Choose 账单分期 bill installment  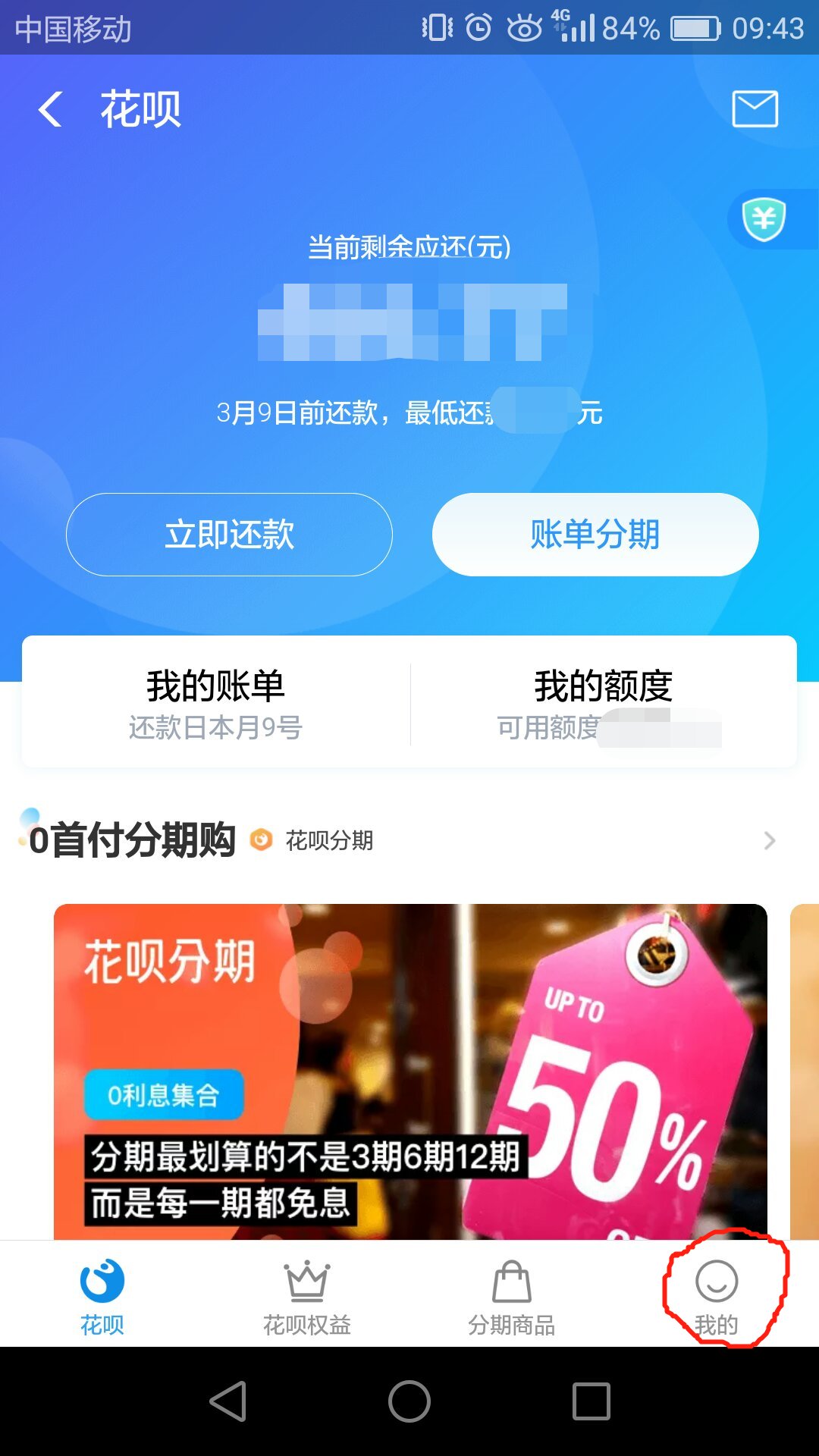[x=595, y=535]
